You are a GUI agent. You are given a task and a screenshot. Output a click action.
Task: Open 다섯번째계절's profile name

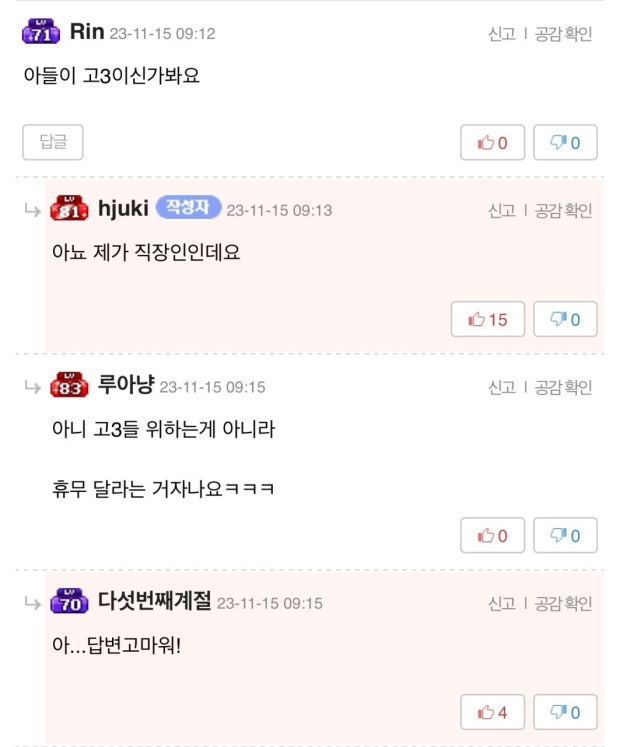(154, 601)
